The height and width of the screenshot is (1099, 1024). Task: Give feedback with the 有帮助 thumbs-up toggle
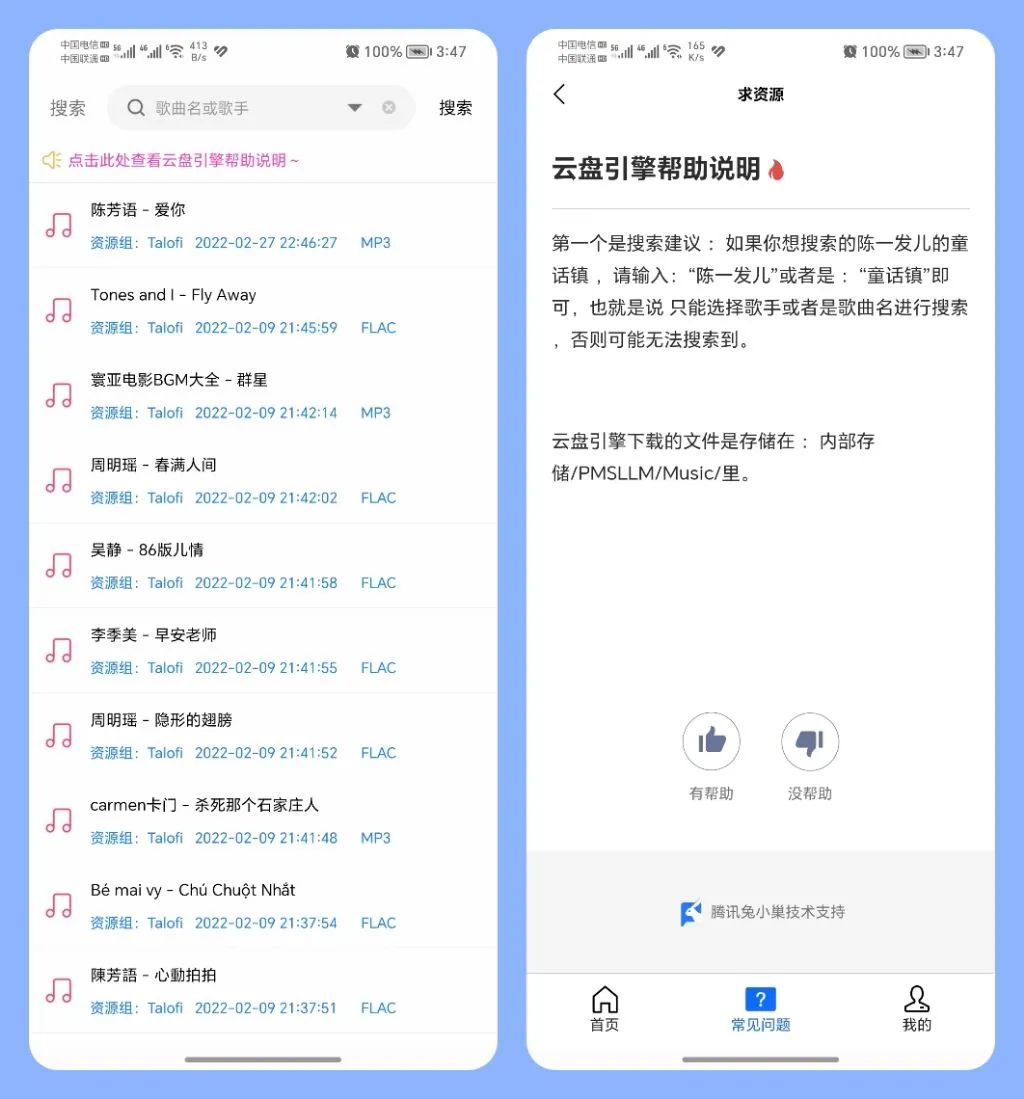pos(711,741)
